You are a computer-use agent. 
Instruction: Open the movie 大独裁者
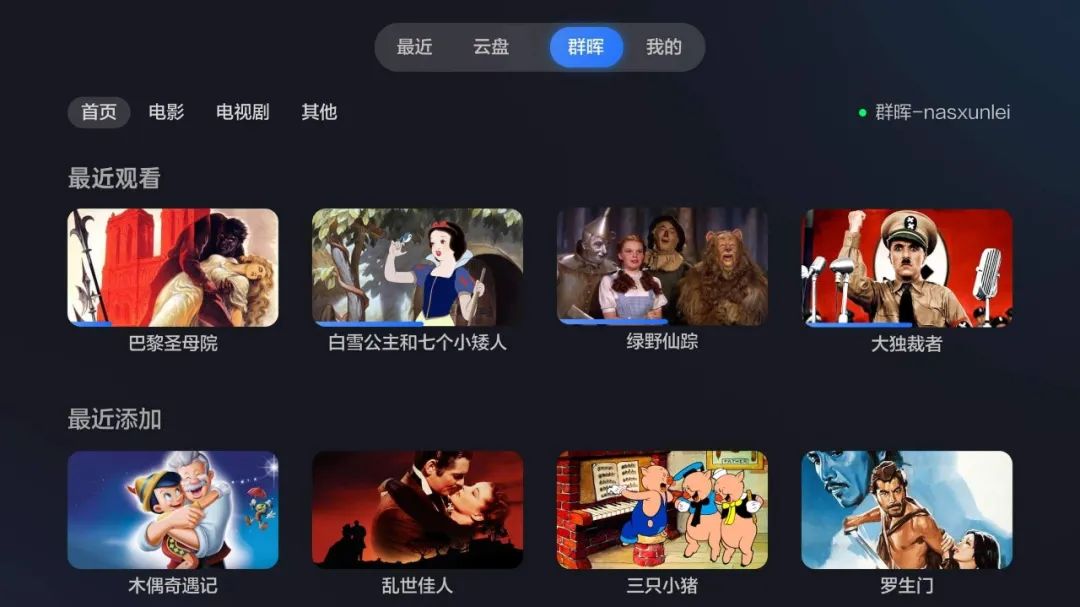point(907,267)
